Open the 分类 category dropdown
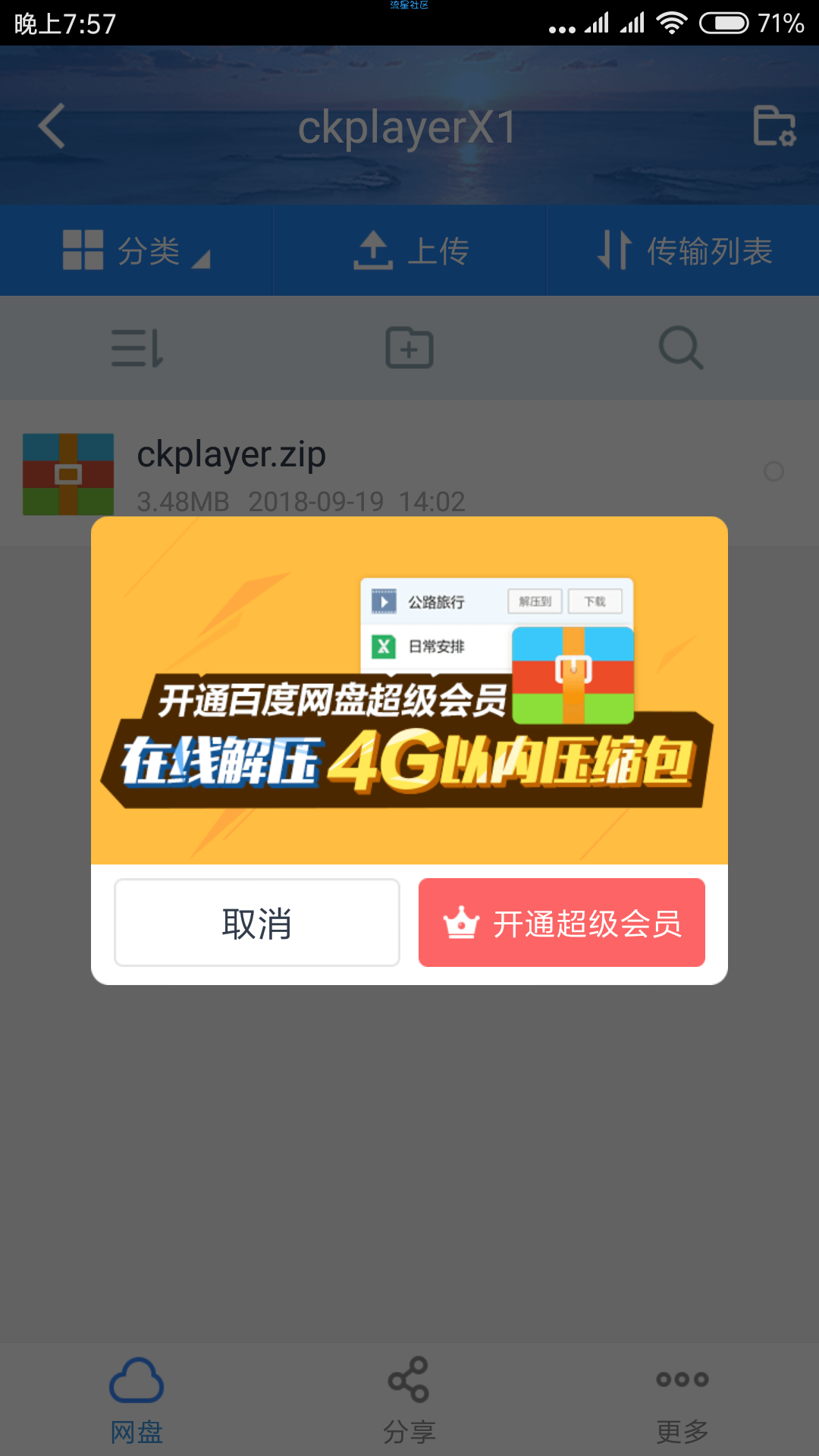819x1456 pixels. pyautogui.click(x=136, y=250)
